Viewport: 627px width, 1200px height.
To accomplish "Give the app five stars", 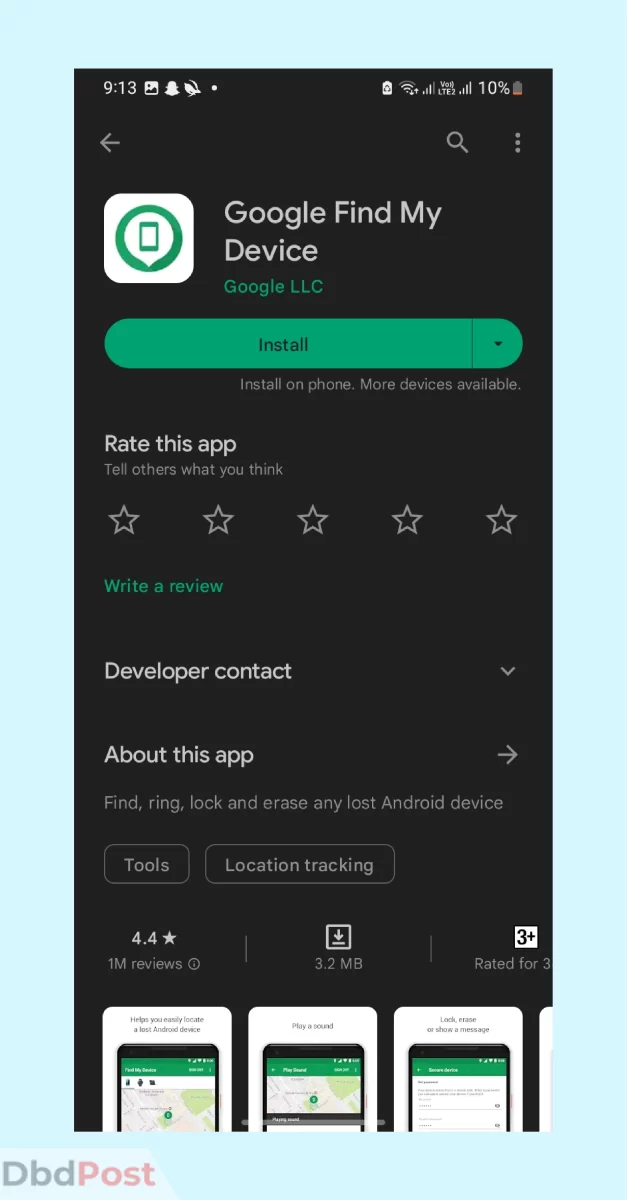I will (501, 520).
